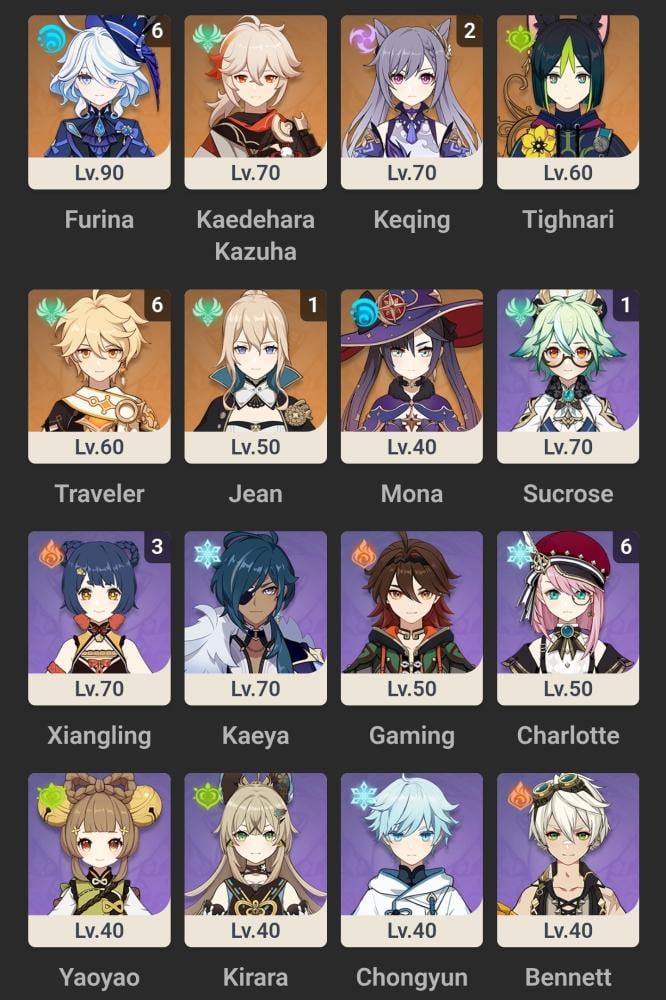This screenshot has height=1000, width=666.
Task: View Kaeya's character details
Action: tap(255, 617)
